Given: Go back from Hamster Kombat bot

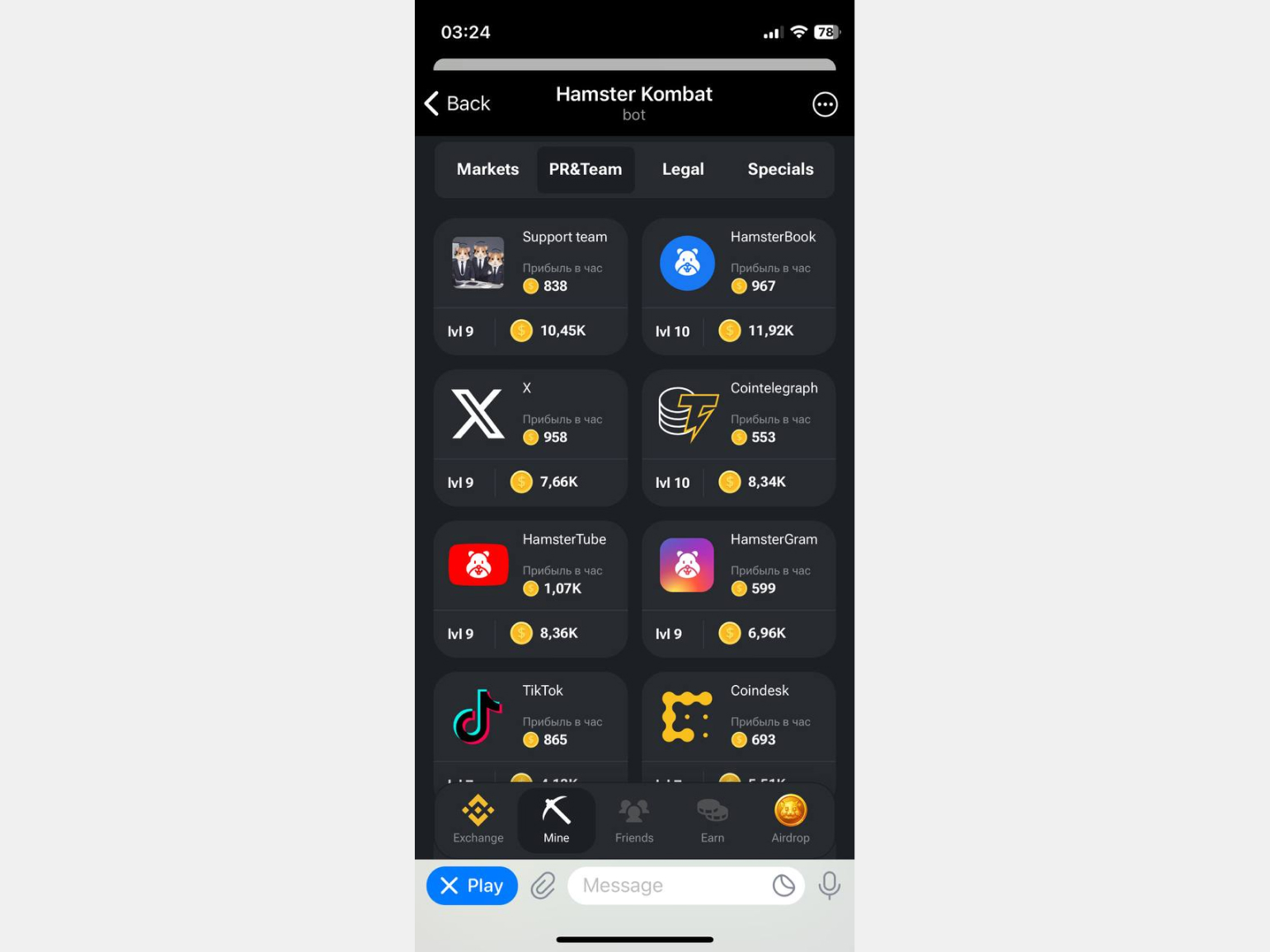Looking at the screenshot, I should click(x=458, y=104).
